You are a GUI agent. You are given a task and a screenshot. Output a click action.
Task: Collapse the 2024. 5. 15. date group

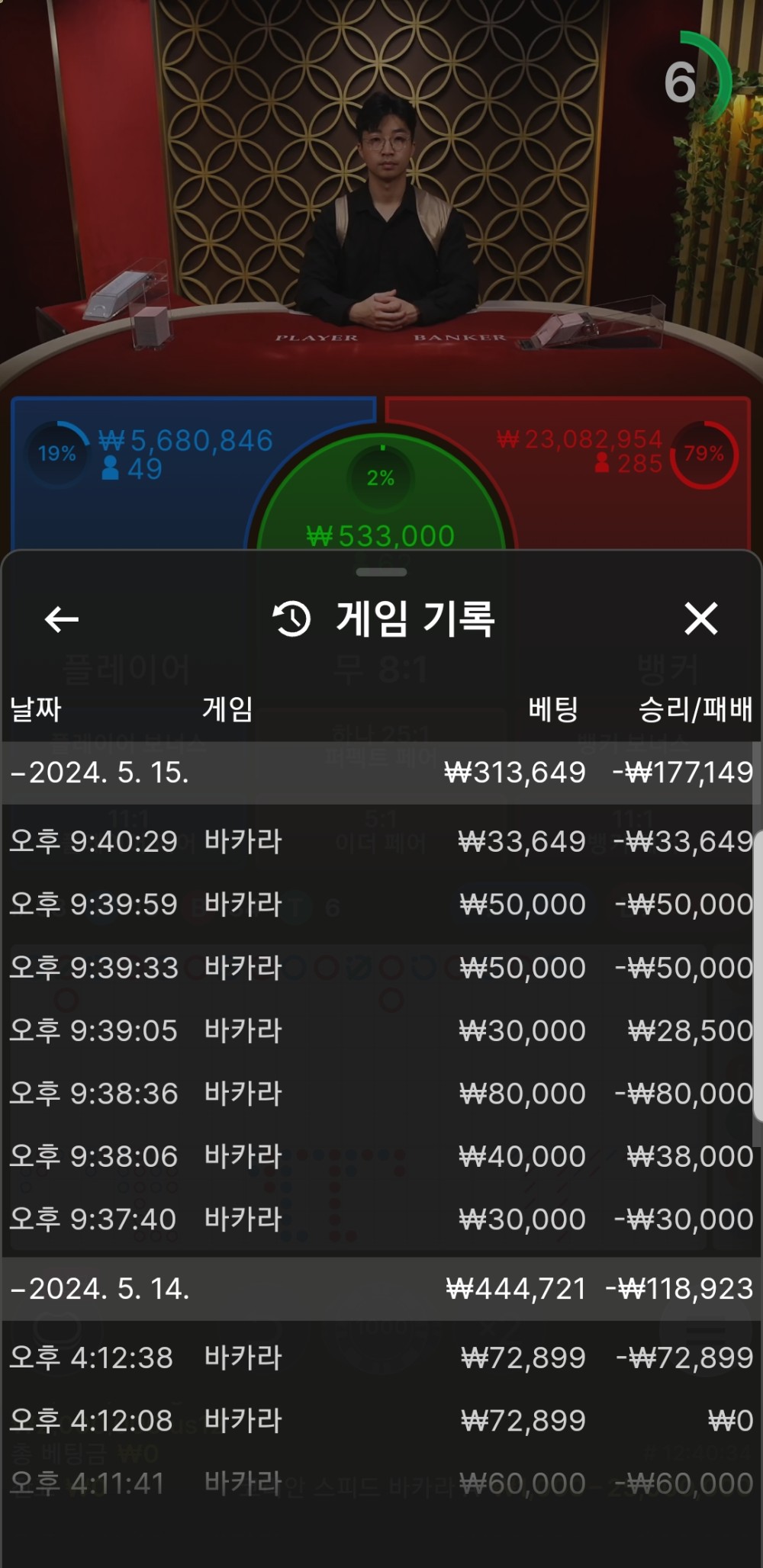(99, 773)
